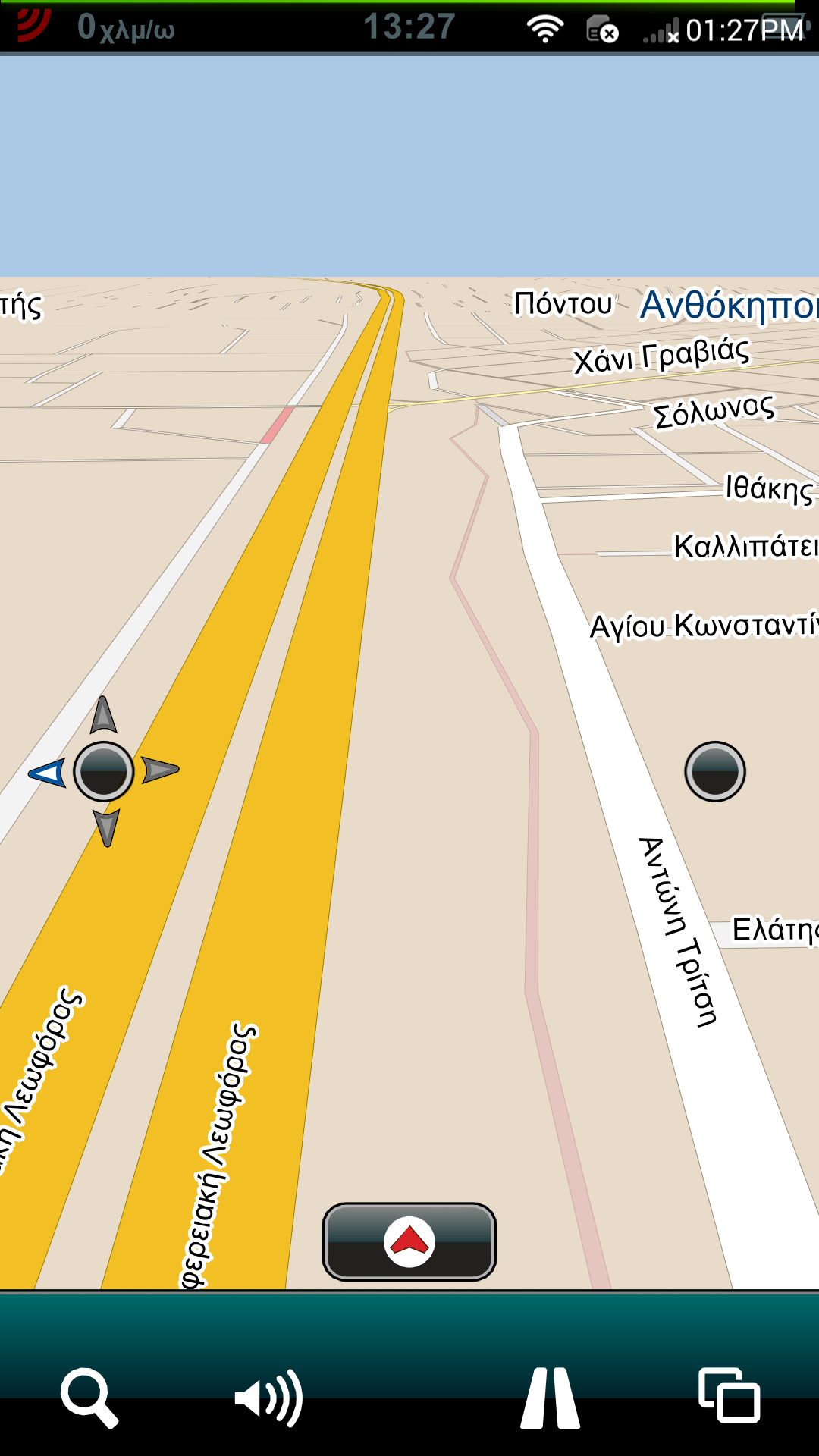
Task: Tap the red arrow recenter button
Action: click(x=409, y=1241)
